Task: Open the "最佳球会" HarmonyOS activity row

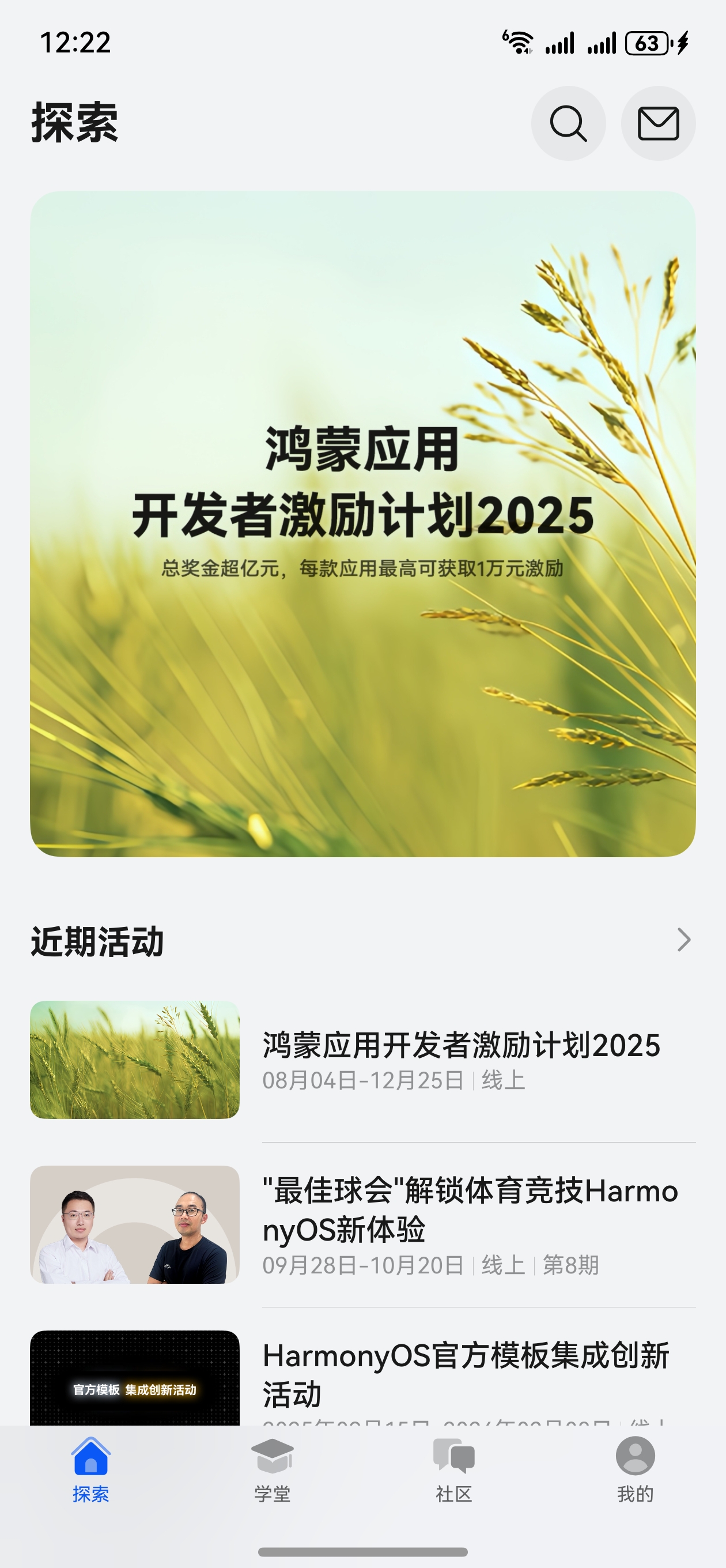Action: [468, 1224]
